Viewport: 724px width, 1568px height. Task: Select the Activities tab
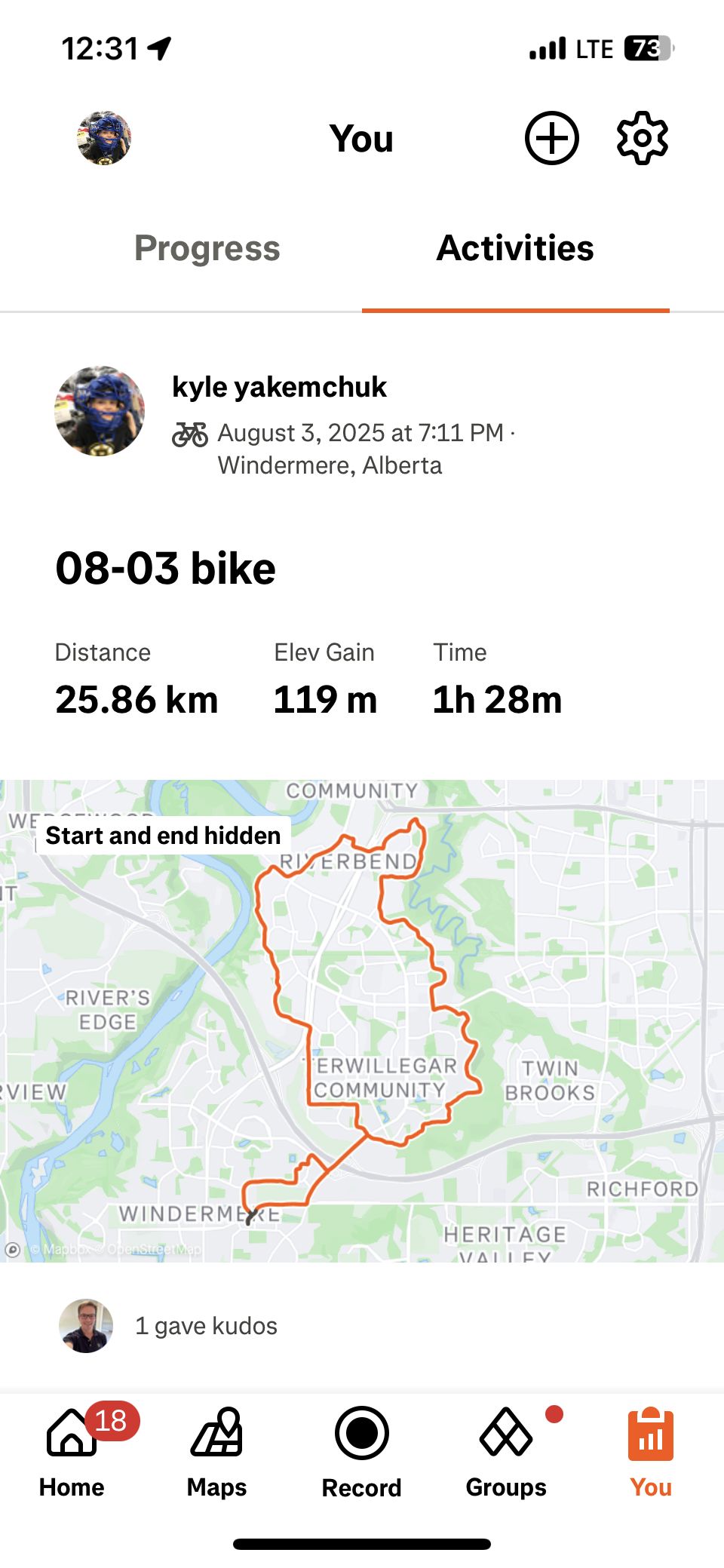tap(516, 248)
